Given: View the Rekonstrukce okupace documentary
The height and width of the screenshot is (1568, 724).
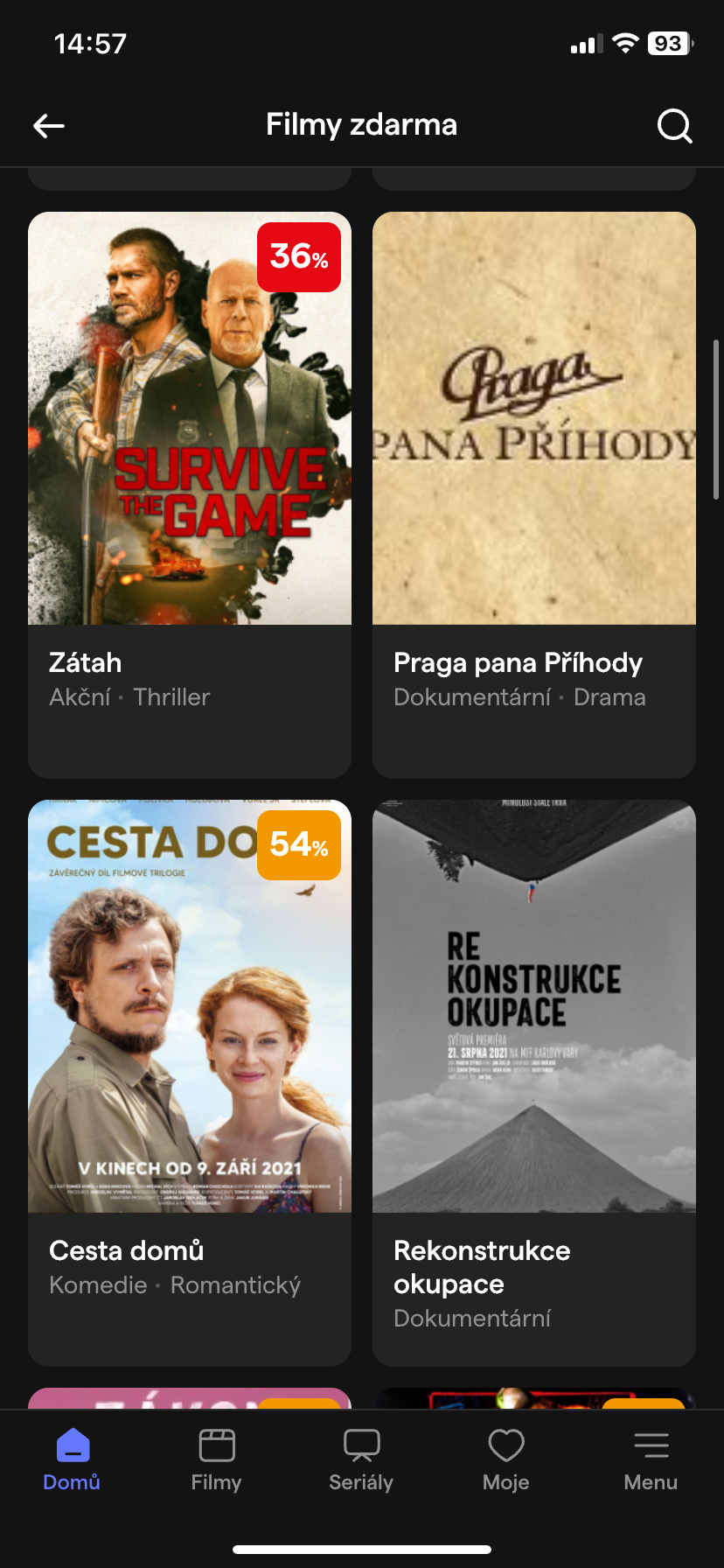Looking at the screenshot, I should (534, 1082).
